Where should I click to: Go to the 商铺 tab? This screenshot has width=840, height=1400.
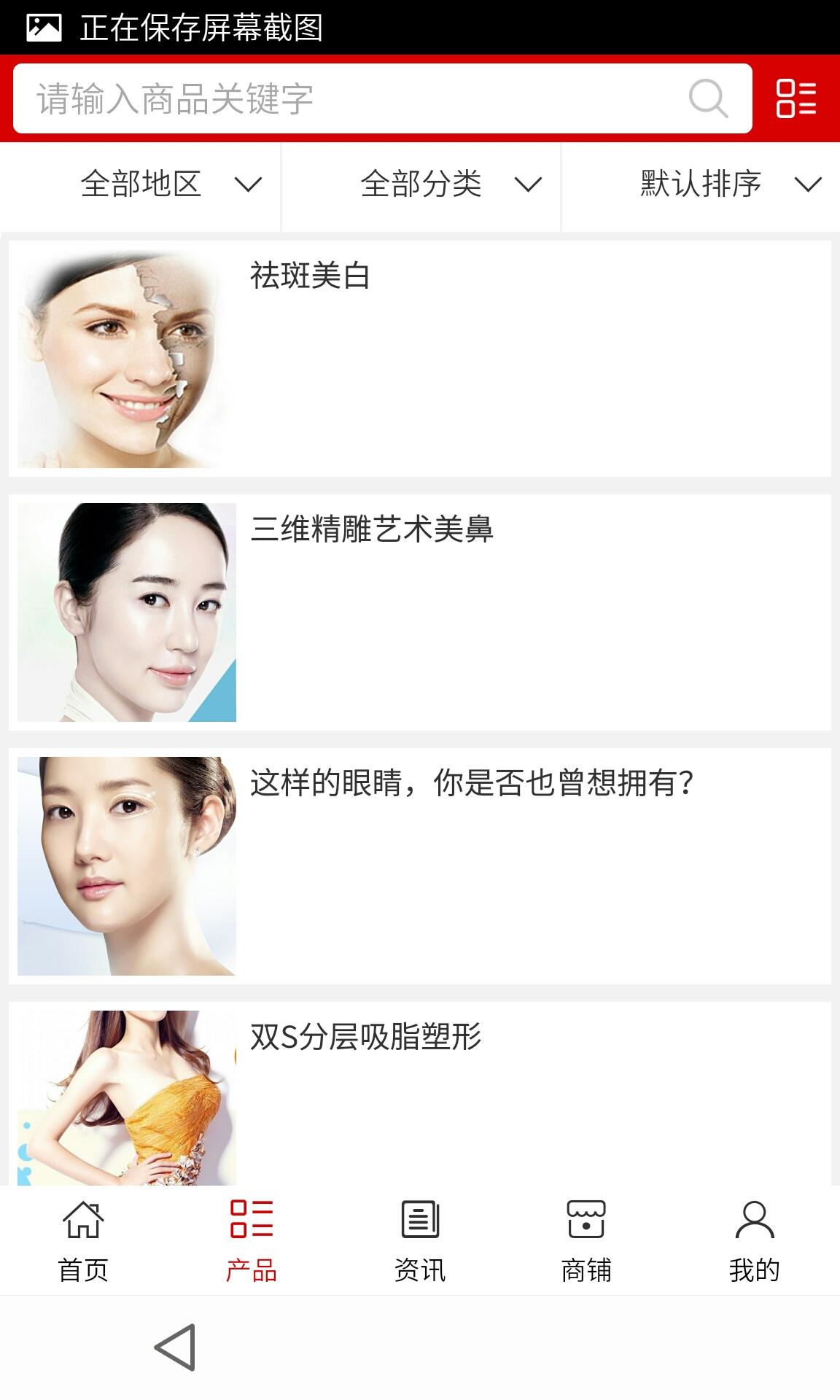(586, 1241)
